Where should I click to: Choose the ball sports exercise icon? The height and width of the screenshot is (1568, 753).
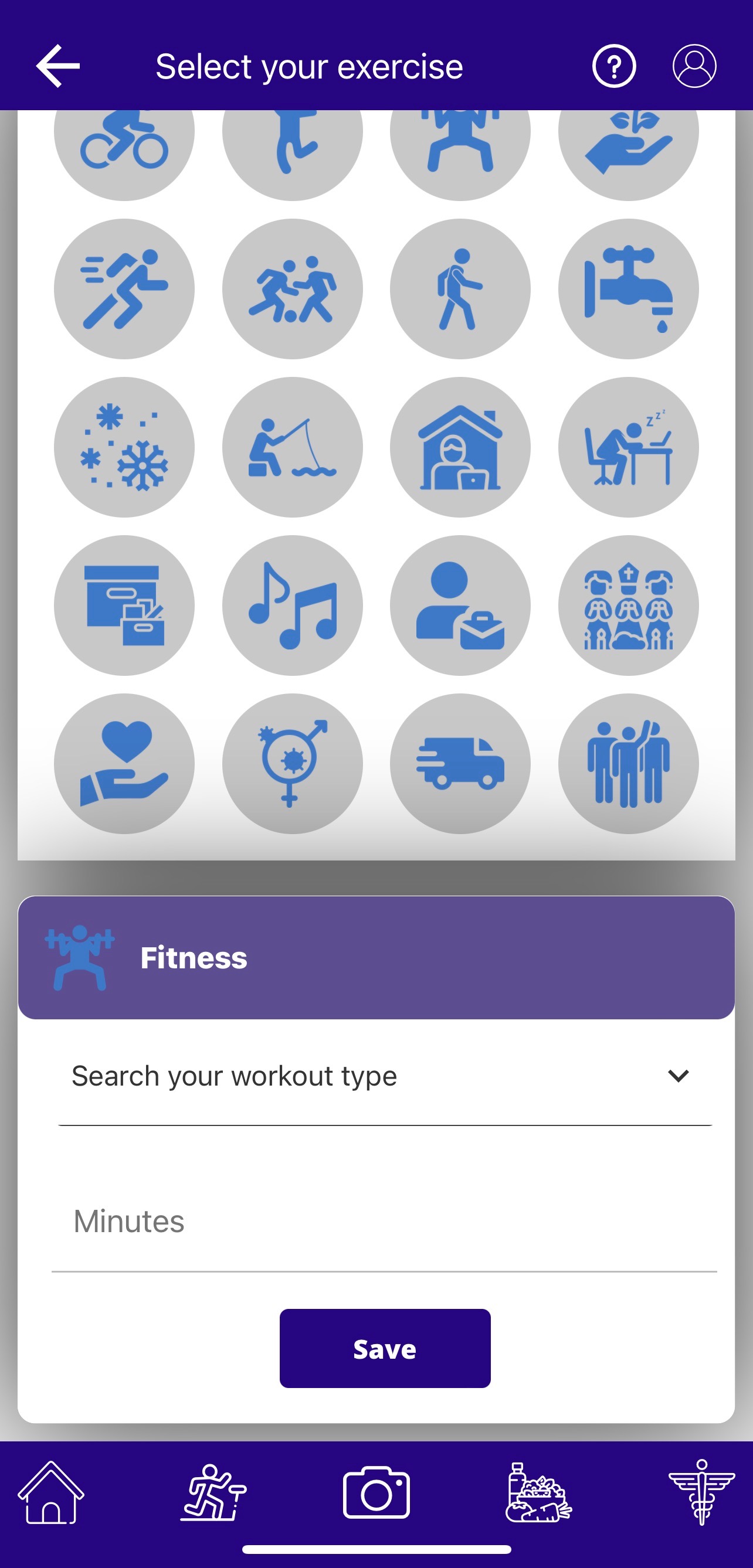293,289
